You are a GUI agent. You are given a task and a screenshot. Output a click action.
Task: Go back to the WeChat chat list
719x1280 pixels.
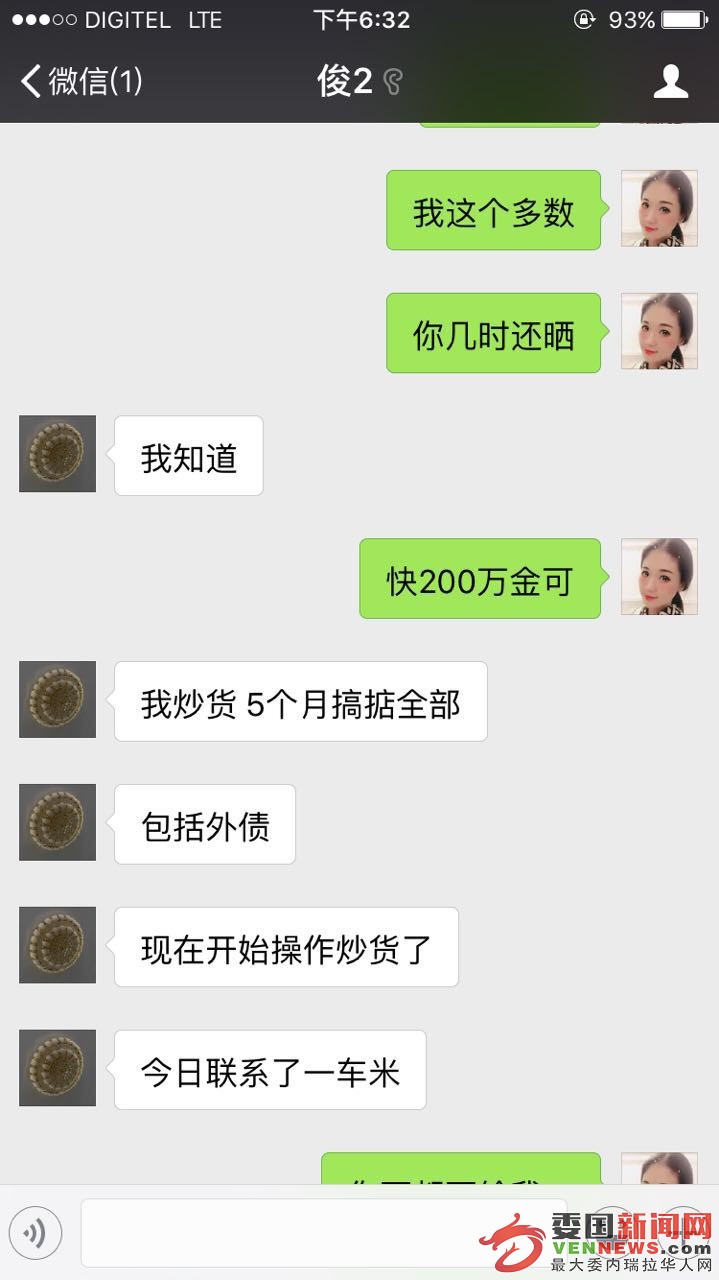click(x=80, y=82)
